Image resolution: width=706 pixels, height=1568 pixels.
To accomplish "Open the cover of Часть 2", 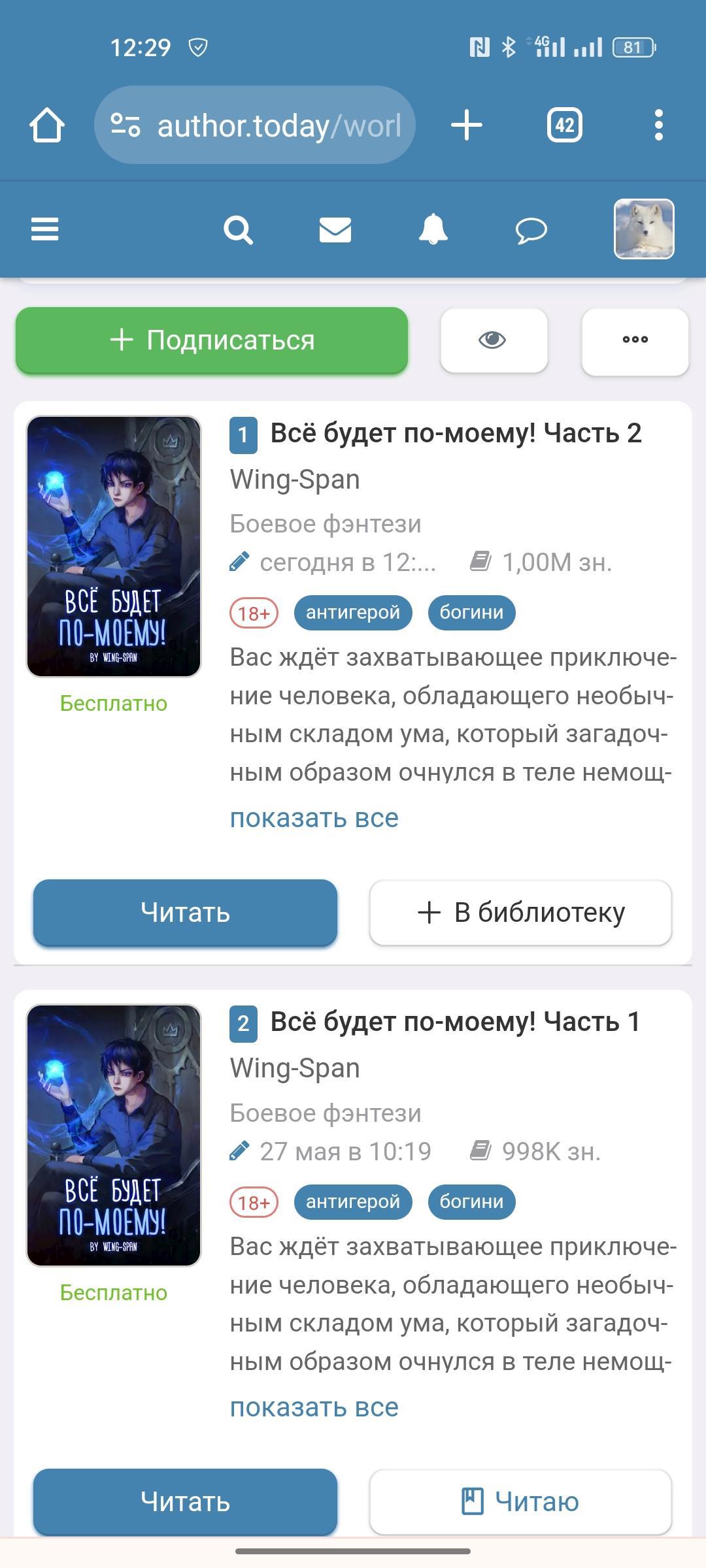I will pos(114,546).
